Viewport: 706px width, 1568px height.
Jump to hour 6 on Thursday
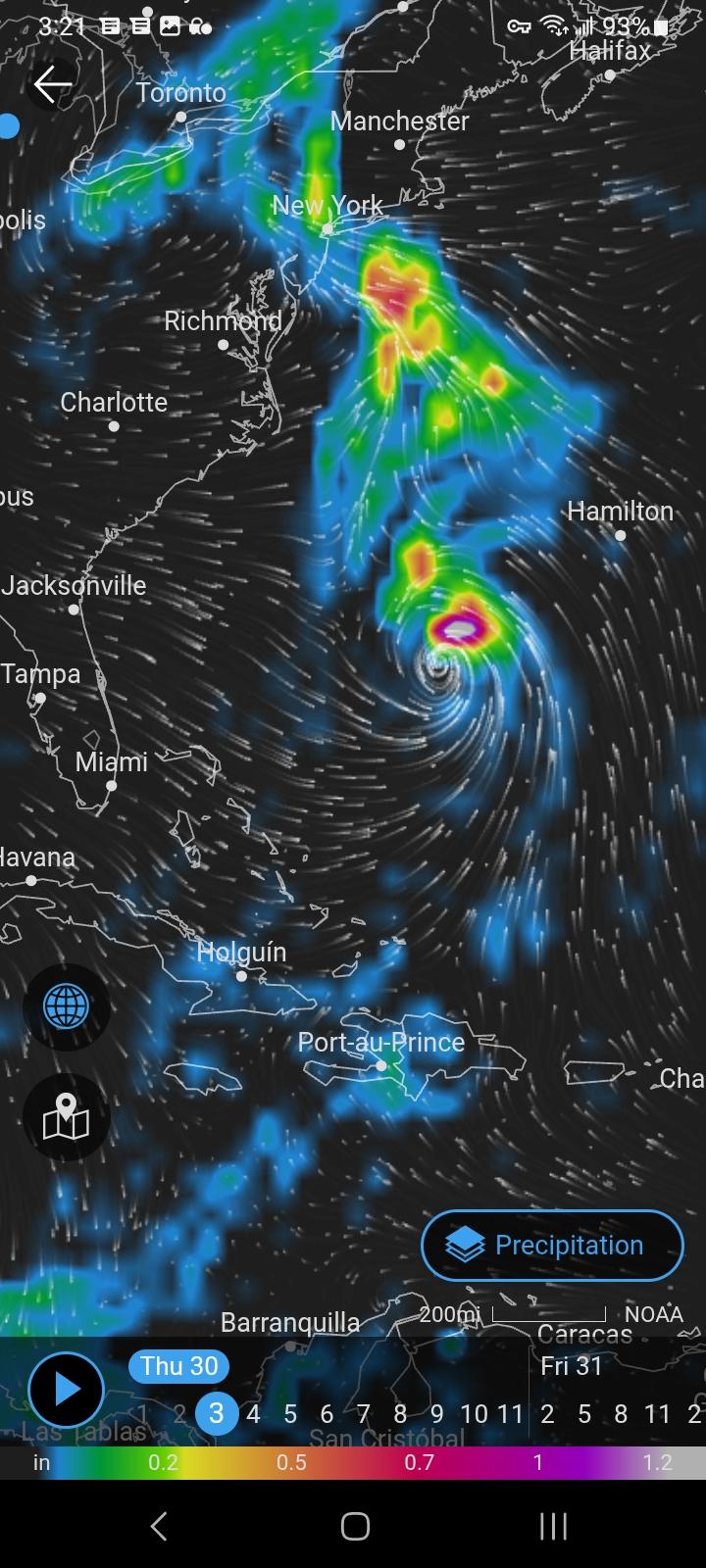tap(327, 1414)
